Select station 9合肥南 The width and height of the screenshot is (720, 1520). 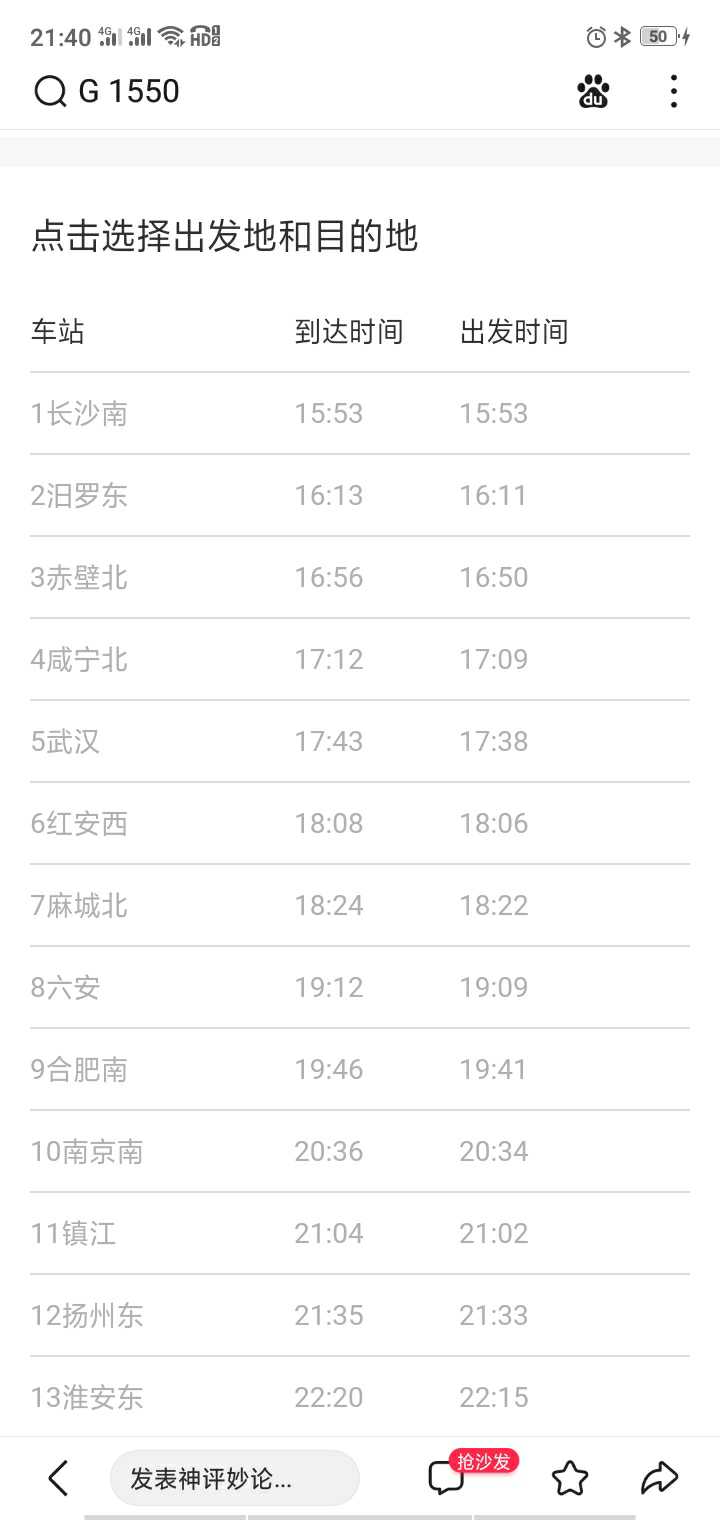[360, 1069]
